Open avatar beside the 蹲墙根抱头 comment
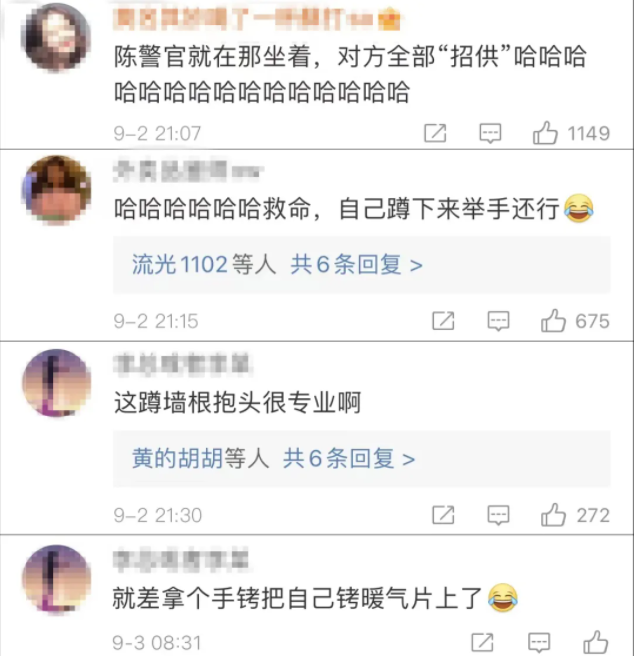 pyautogui.click(x=56, y=384)
